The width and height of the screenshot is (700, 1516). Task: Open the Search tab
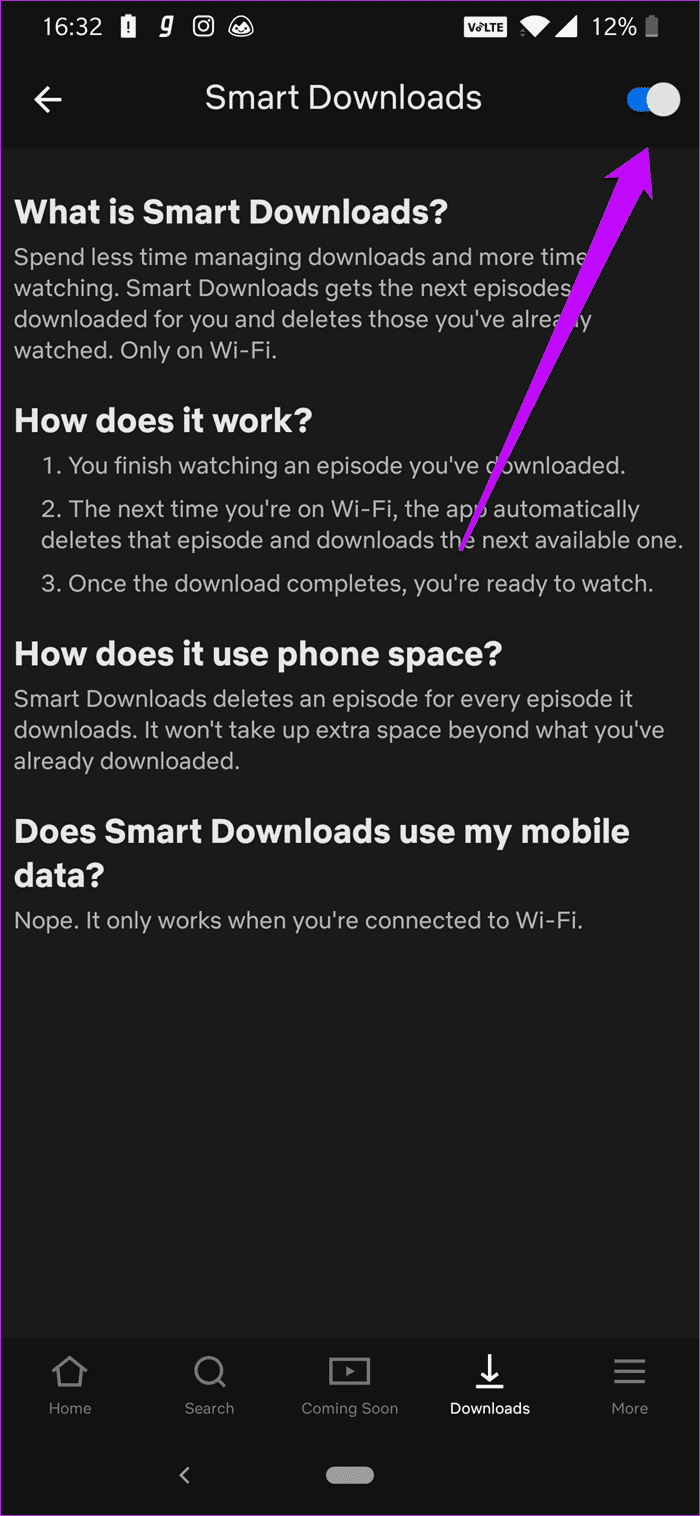tap(209, 1385)
